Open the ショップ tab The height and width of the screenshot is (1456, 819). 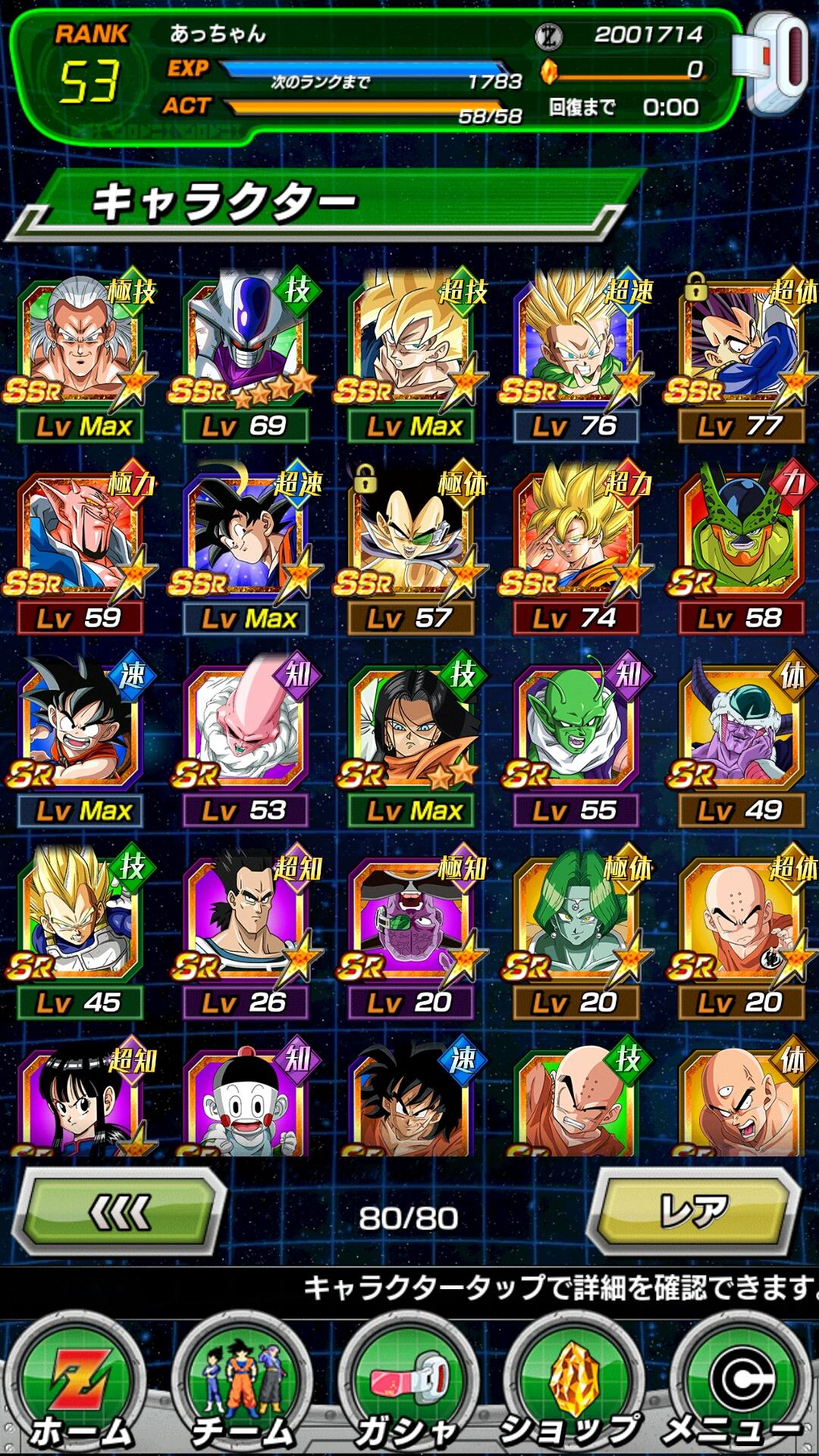click(574, 1388)
